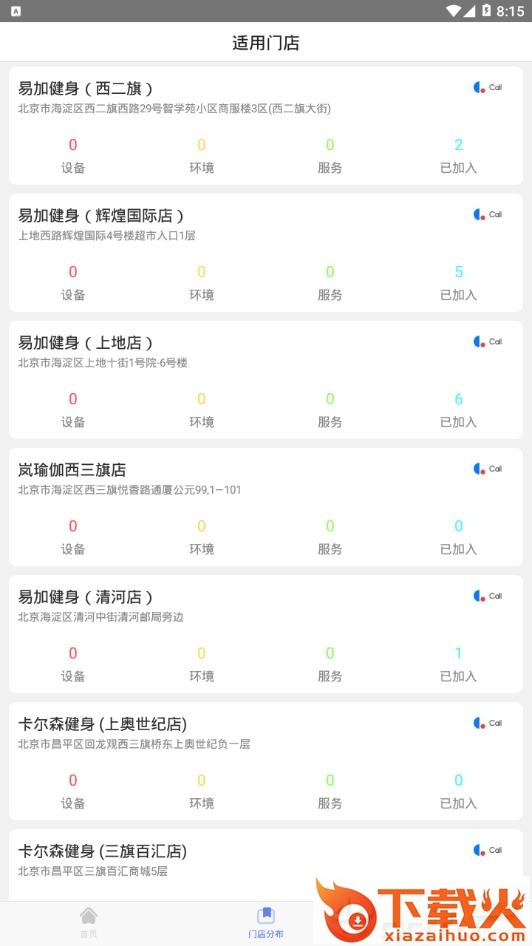
Task: Call the 易加健身（清河店）store
Action: click(487, 596)
